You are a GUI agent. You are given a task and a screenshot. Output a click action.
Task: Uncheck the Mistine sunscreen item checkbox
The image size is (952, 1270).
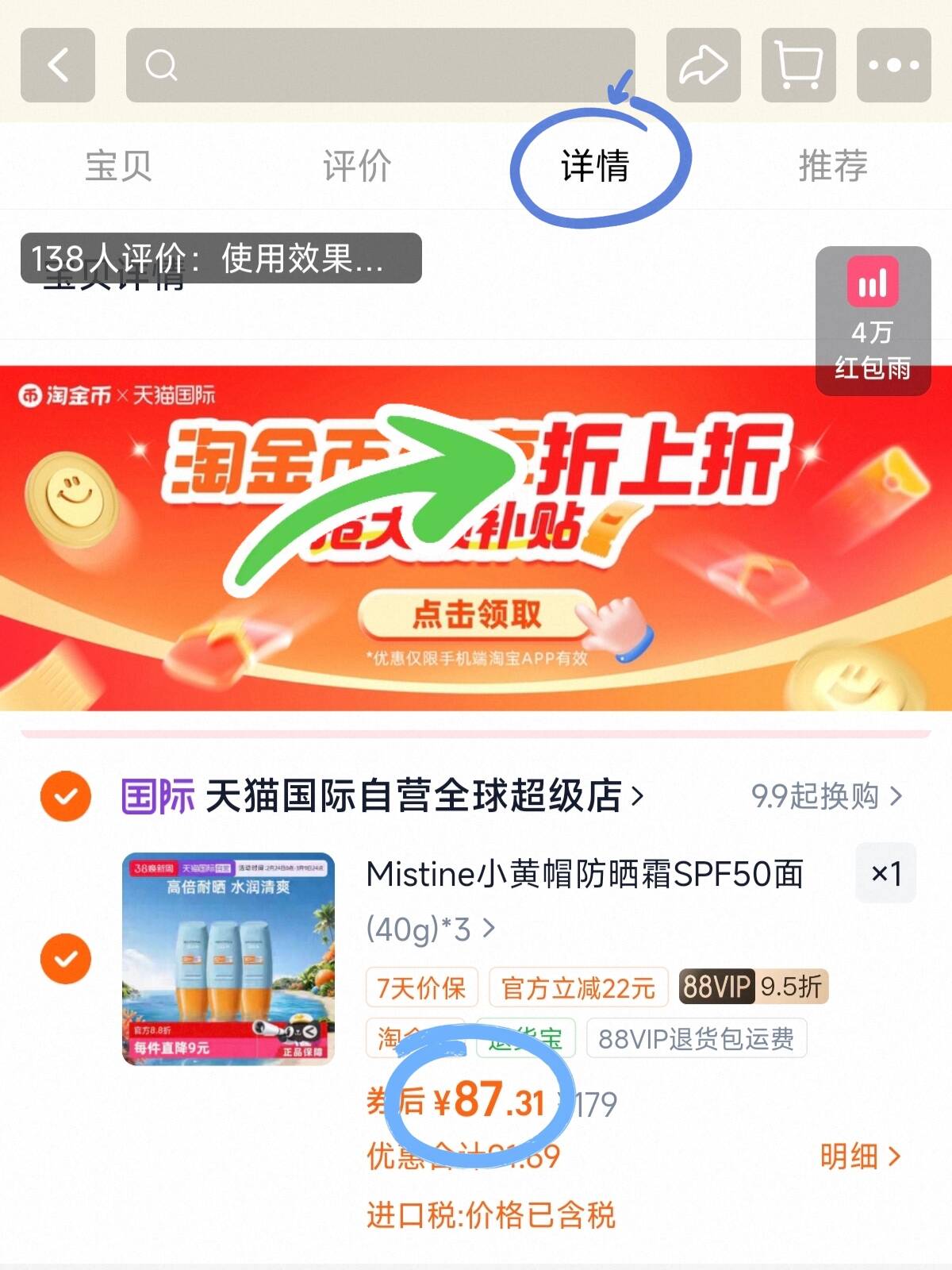pos(66,959)
